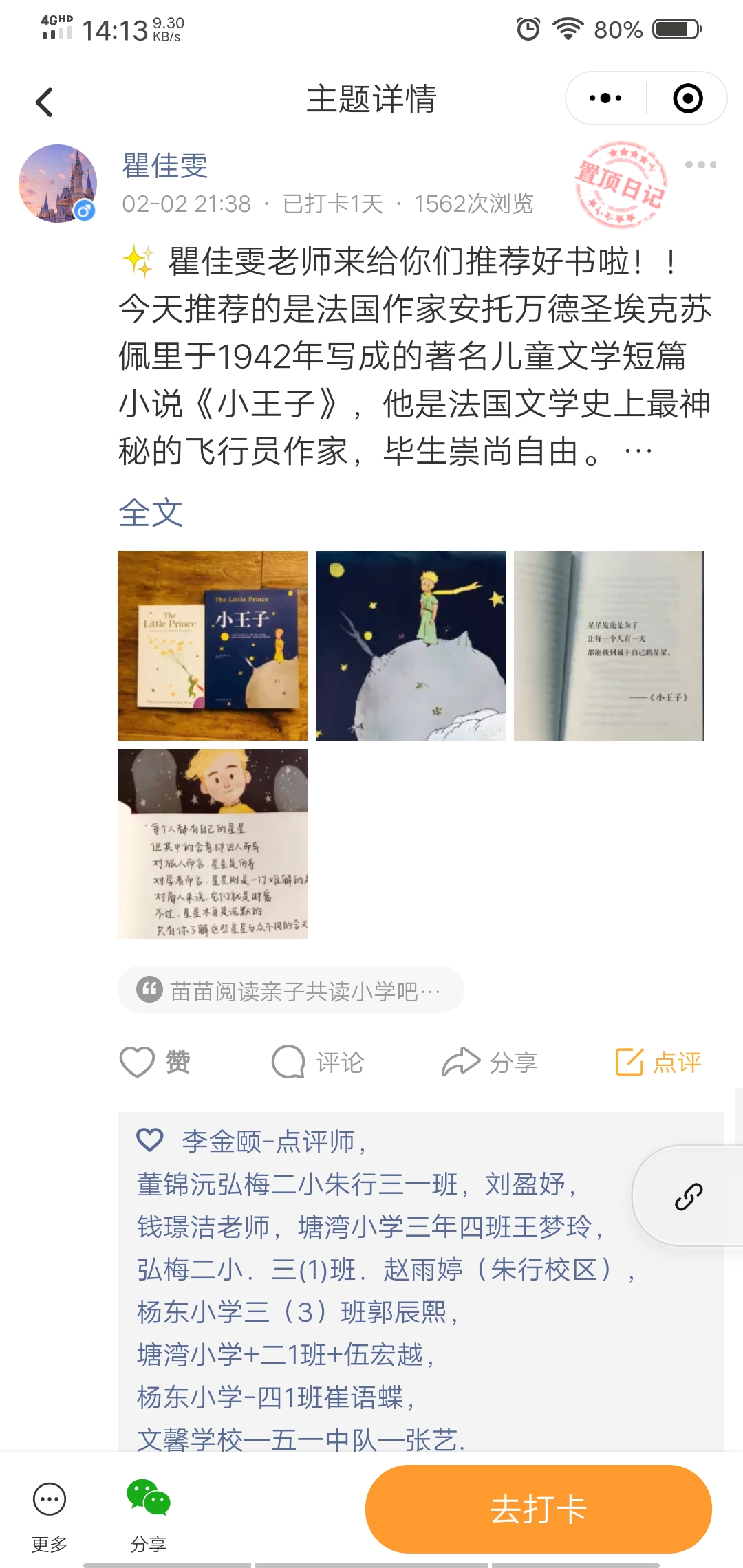Image resolution: width=743 pixels, height=1568 pixels.
Task: View the two Little Prince books photo
Action: (213, 646)
